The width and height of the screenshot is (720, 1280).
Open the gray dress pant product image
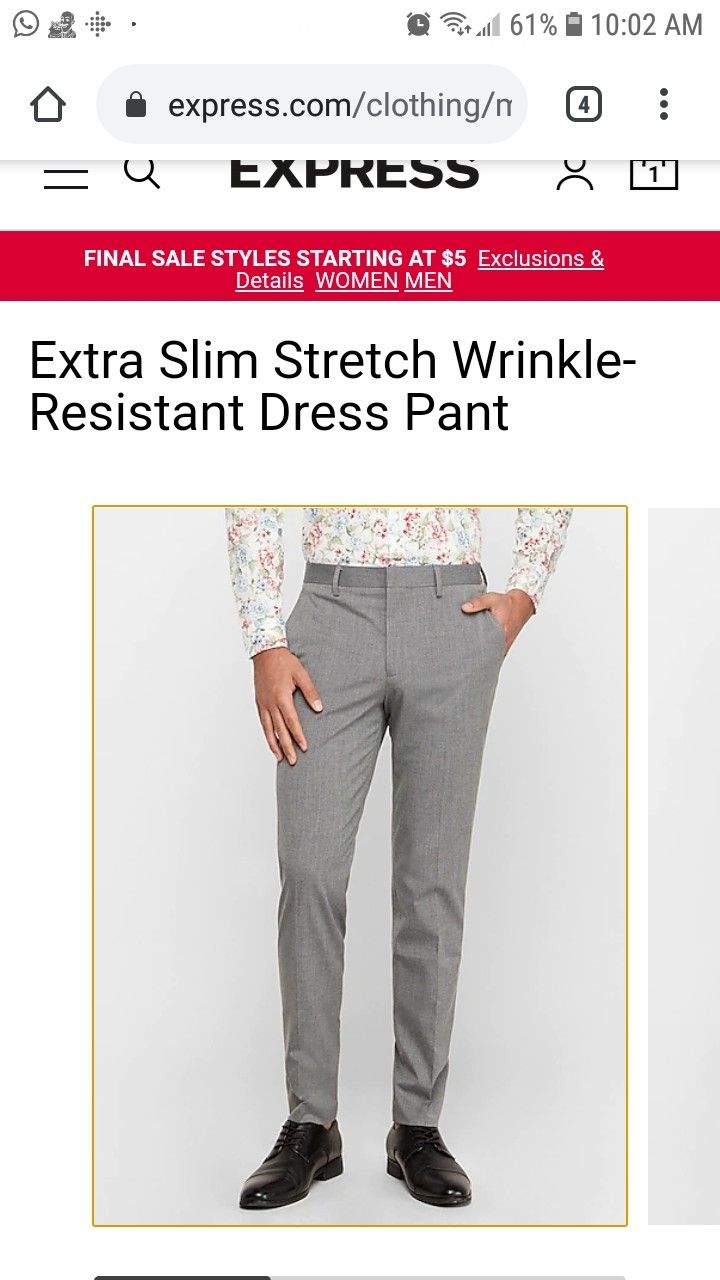[360, 866]
